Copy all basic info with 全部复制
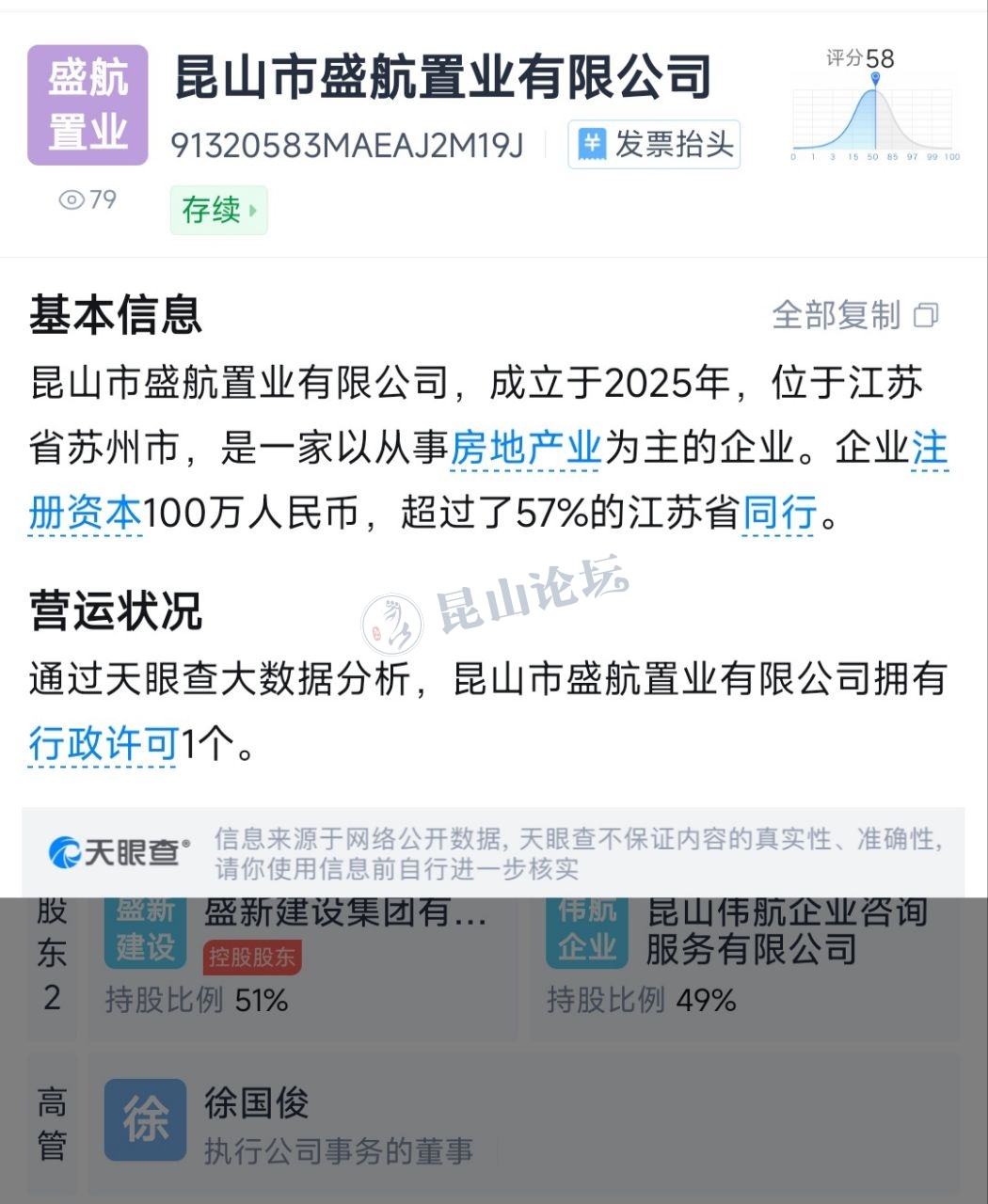The height and width of the screenshot is (1204, 988). [853, 315]
